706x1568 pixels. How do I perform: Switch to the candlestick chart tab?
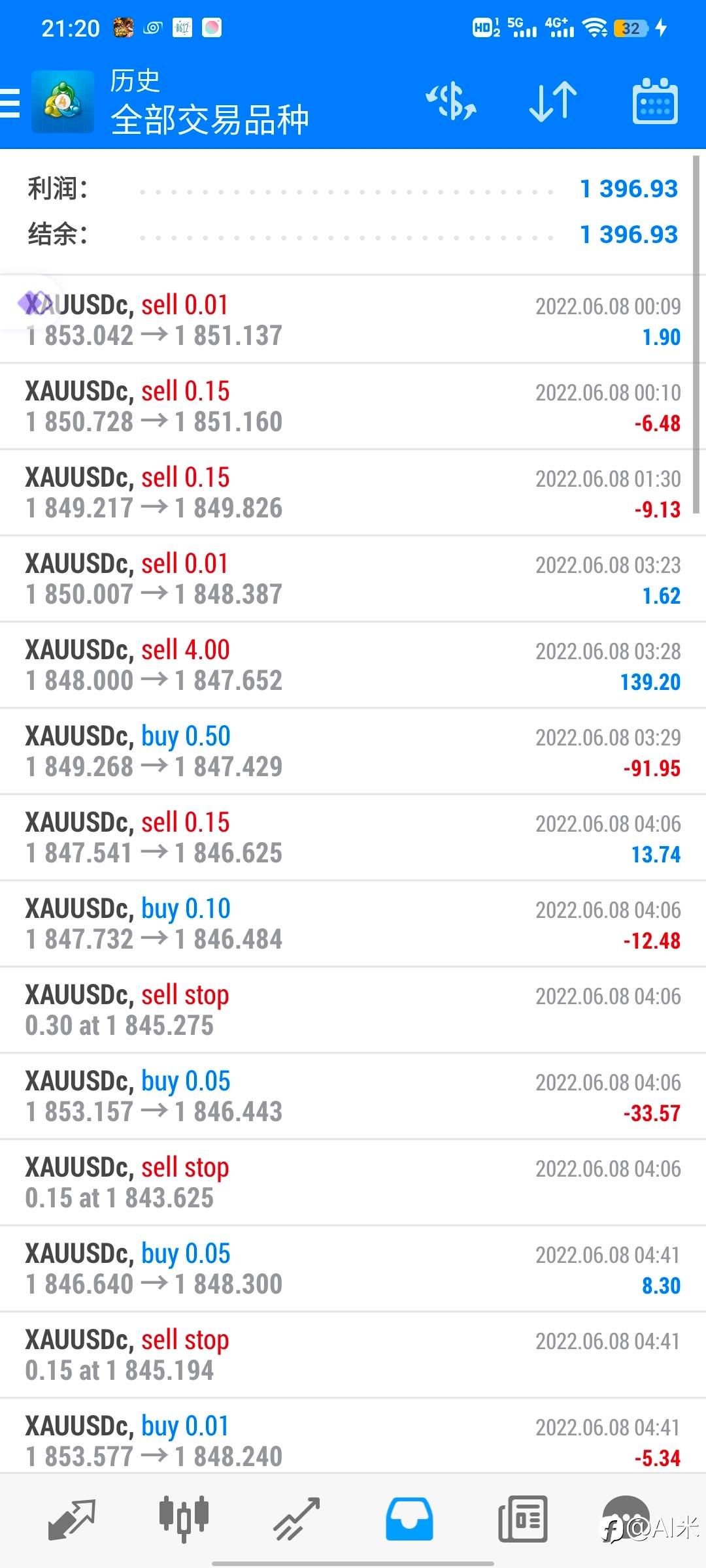point(184,1519)
